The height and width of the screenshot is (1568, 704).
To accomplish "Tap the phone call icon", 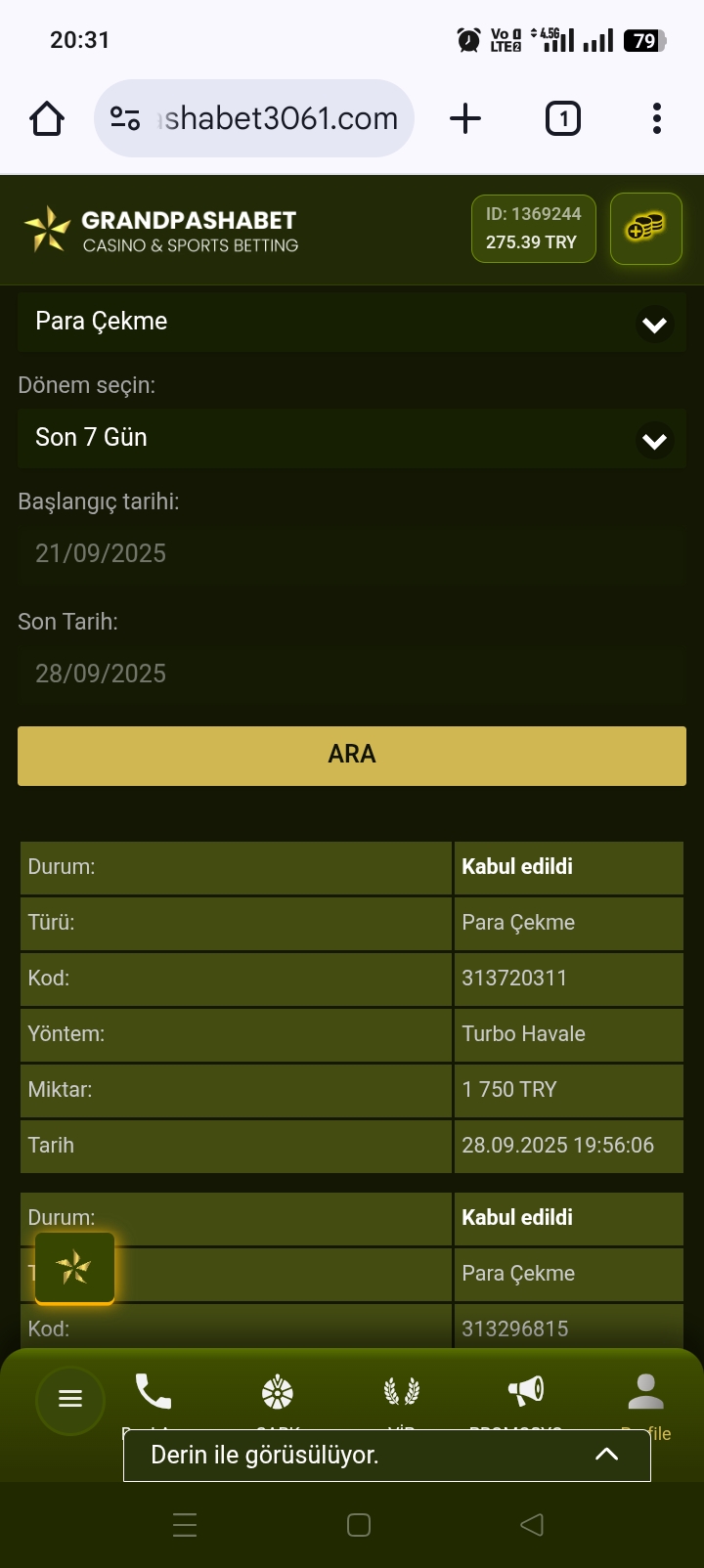I will tap(153, 1391).
